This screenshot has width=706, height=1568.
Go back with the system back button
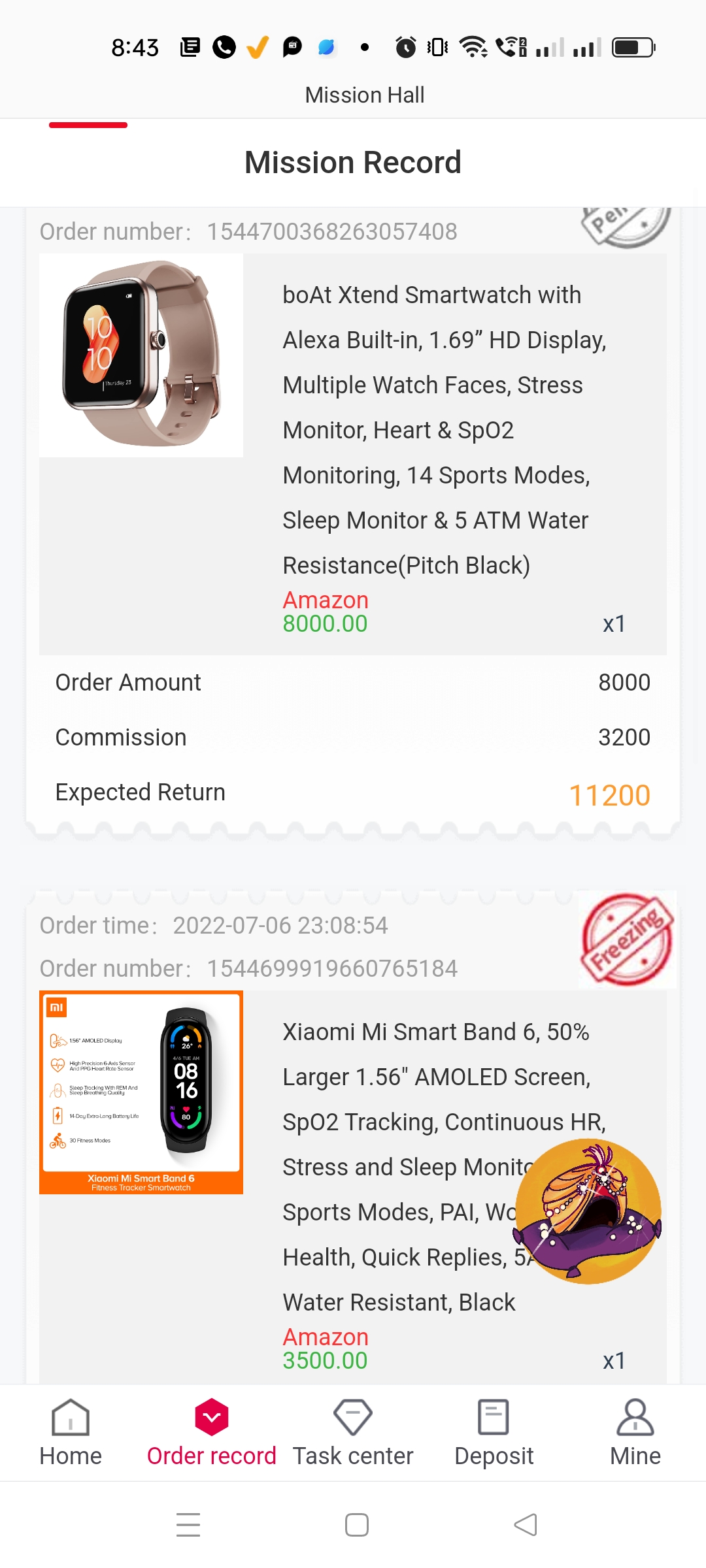(x=526, y=1525)
